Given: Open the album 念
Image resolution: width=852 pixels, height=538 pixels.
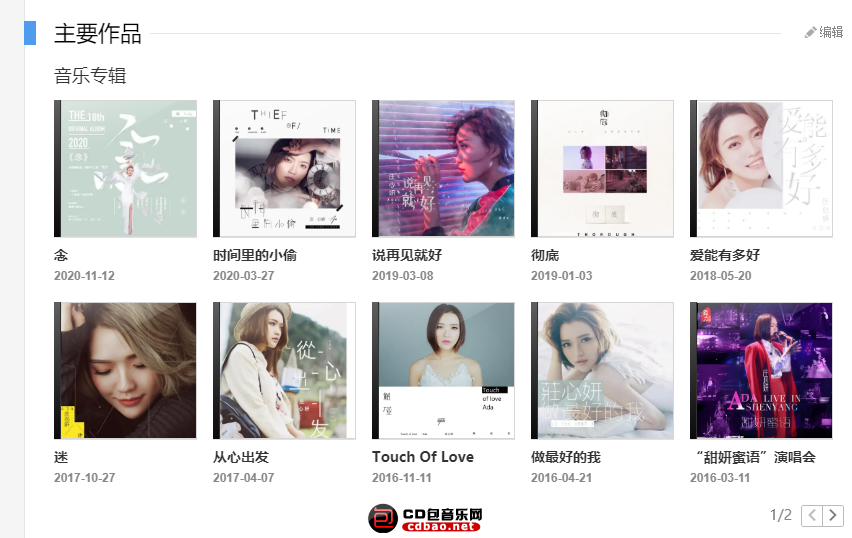Looking at the screenshot, I should pyautogui.click(x=125, y=168).
